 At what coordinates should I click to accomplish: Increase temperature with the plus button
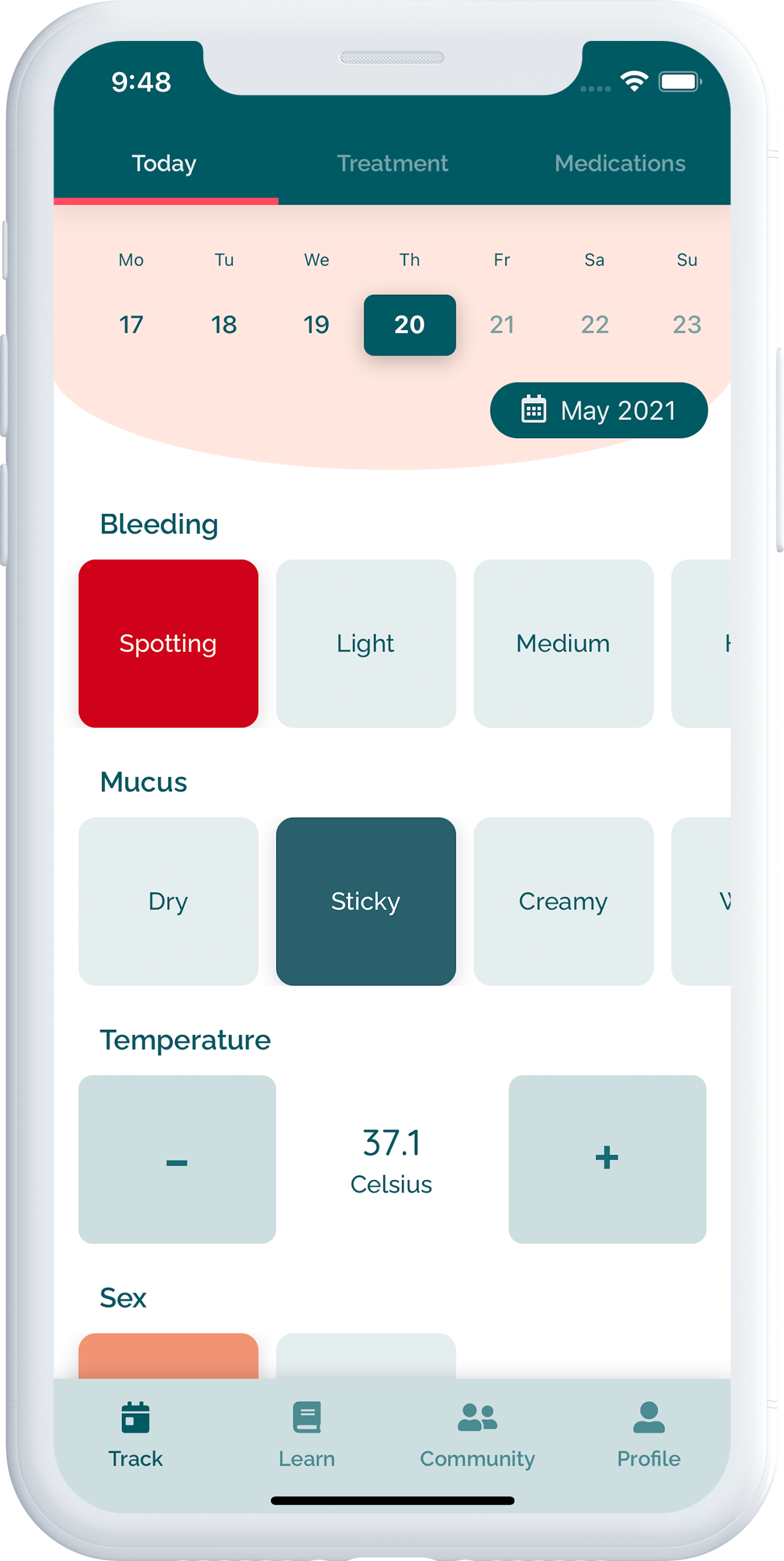[x=607, y=1159]
